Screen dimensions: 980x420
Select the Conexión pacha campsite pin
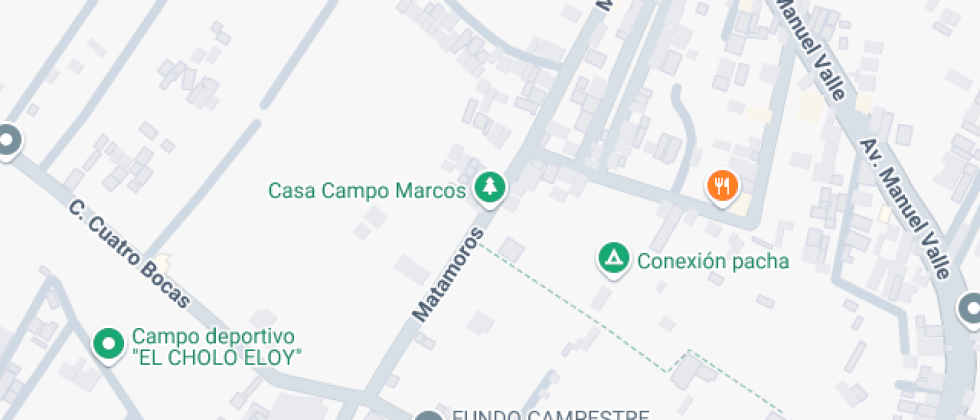(x=612, y=259)
